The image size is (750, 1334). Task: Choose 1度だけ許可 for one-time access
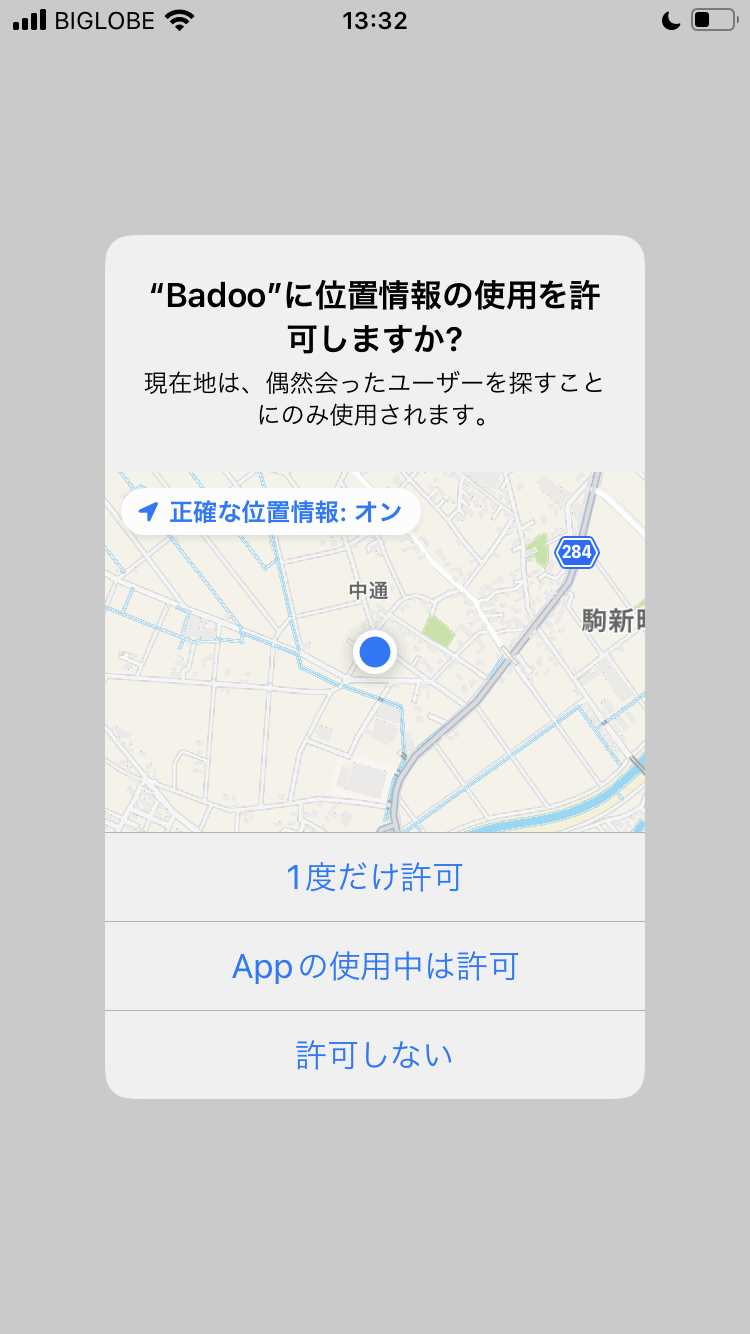coord(374,876)
